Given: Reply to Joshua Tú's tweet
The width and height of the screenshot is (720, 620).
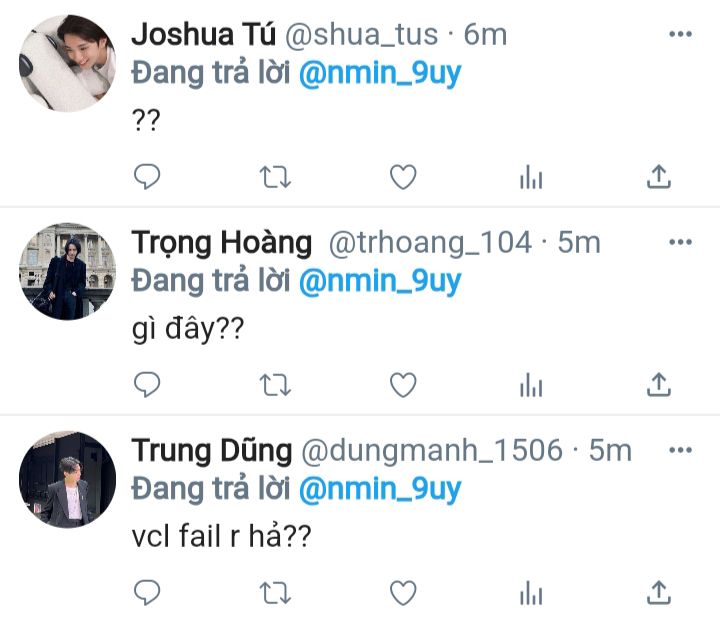Looking at the screenshot, I should point(147,178).
